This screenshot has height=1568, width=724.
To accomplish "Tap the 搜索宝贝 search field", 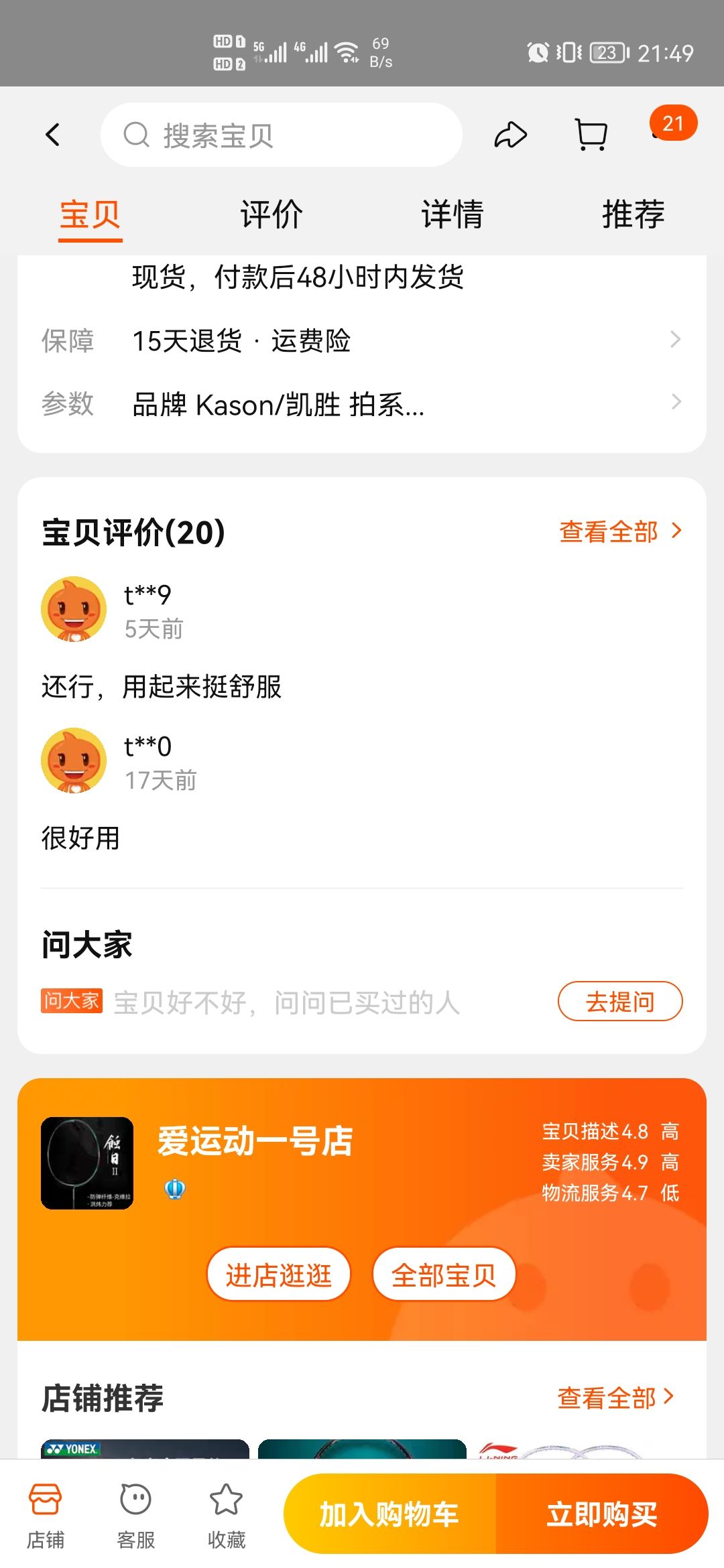I will tap(282, 135).
